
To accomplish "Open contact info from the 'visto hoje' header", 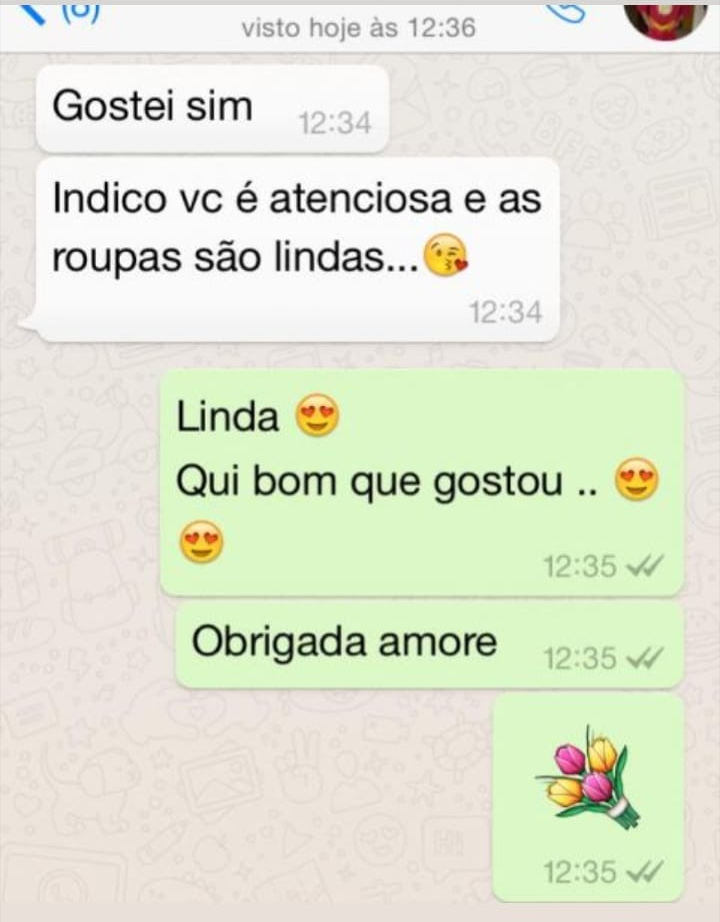I will (357, 28).
